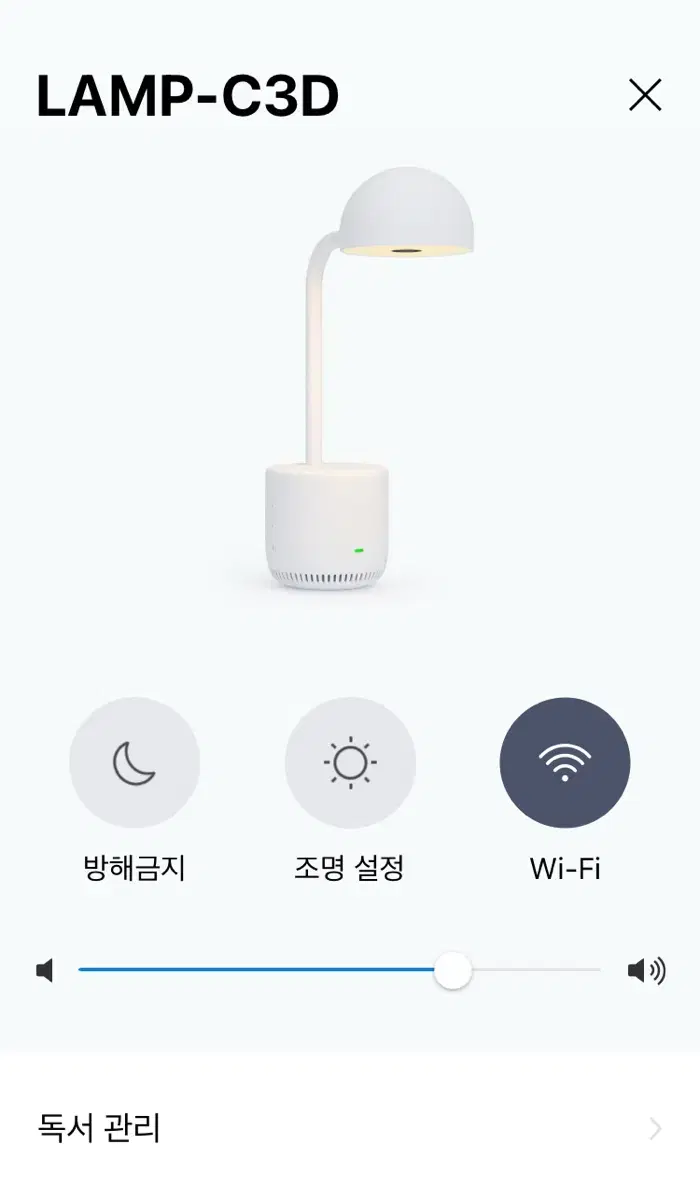700x1200 pixels.
Task: Enable the 방해금지 do-not-disturb mode
Action: (135, 763)
